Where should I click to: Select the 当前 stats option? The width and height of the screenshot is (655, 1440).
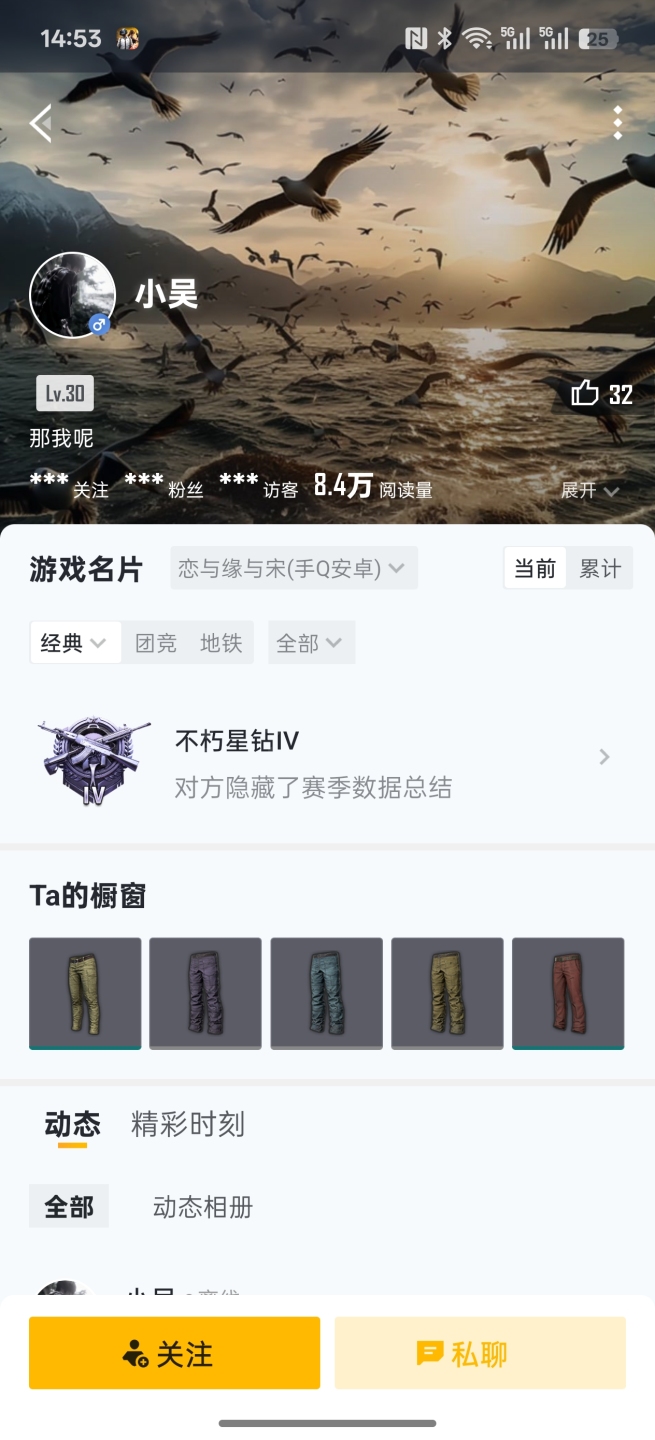tap(535, 568)
